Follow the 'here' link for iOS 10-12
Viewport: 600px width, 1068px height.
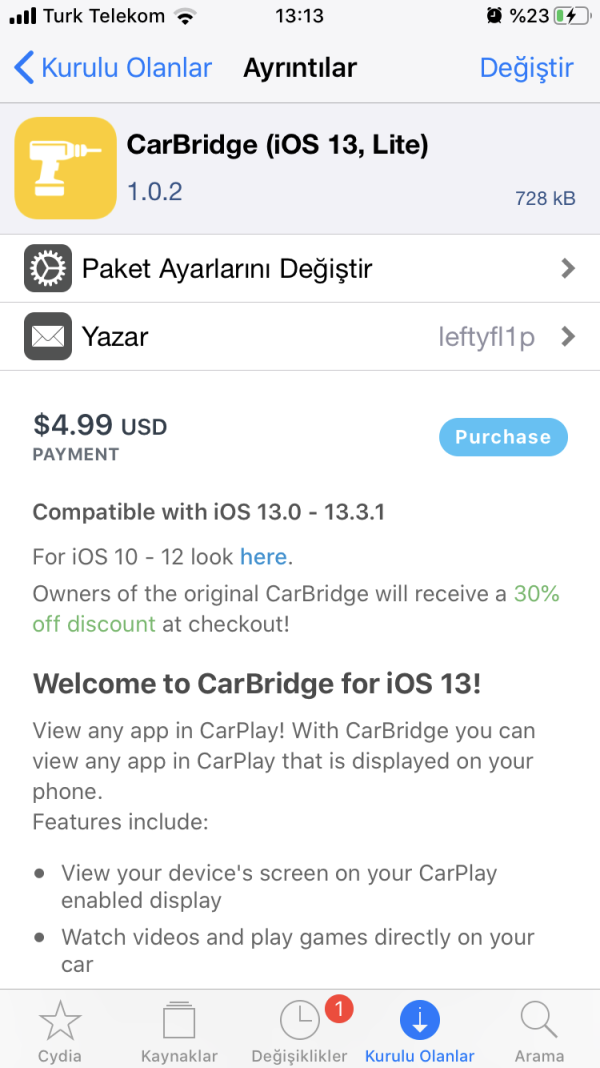pos(263,557)
